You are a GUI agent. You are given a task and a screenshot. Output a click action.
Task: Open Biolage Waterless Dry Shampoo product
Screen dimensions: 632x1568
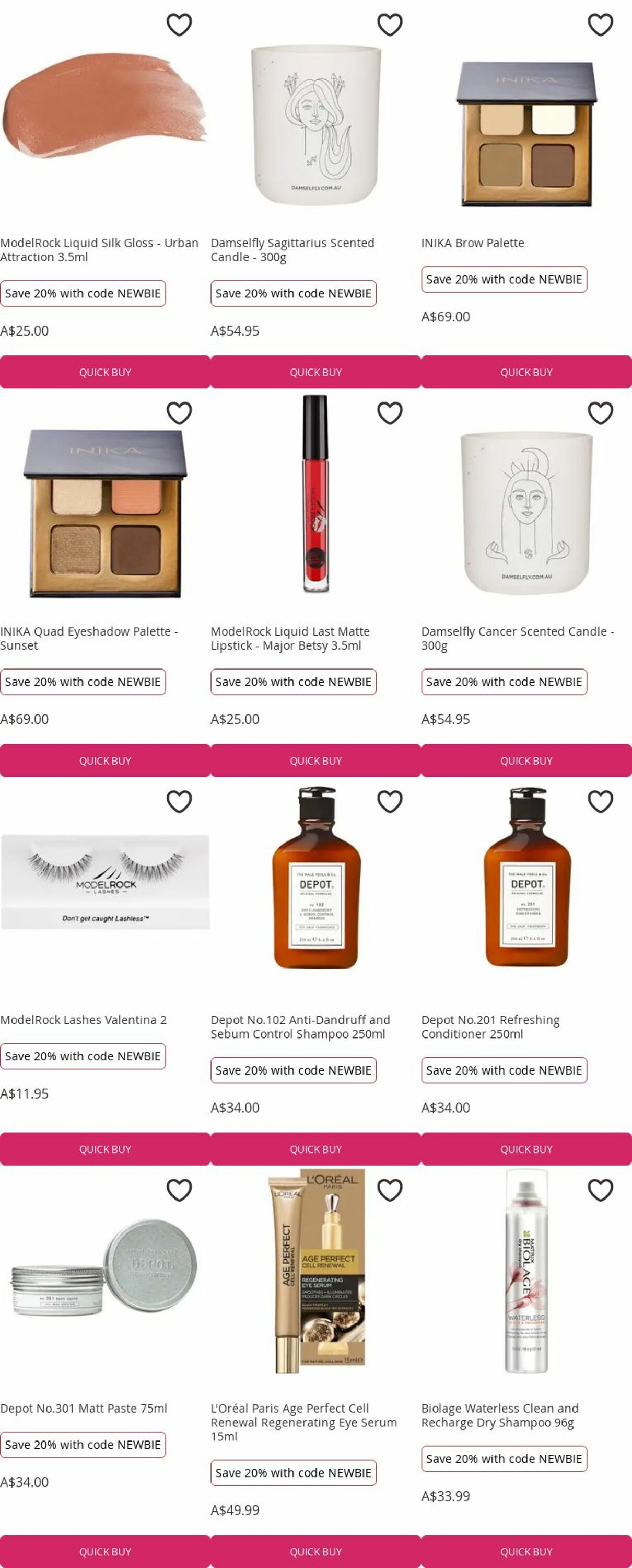point(499,1415)
